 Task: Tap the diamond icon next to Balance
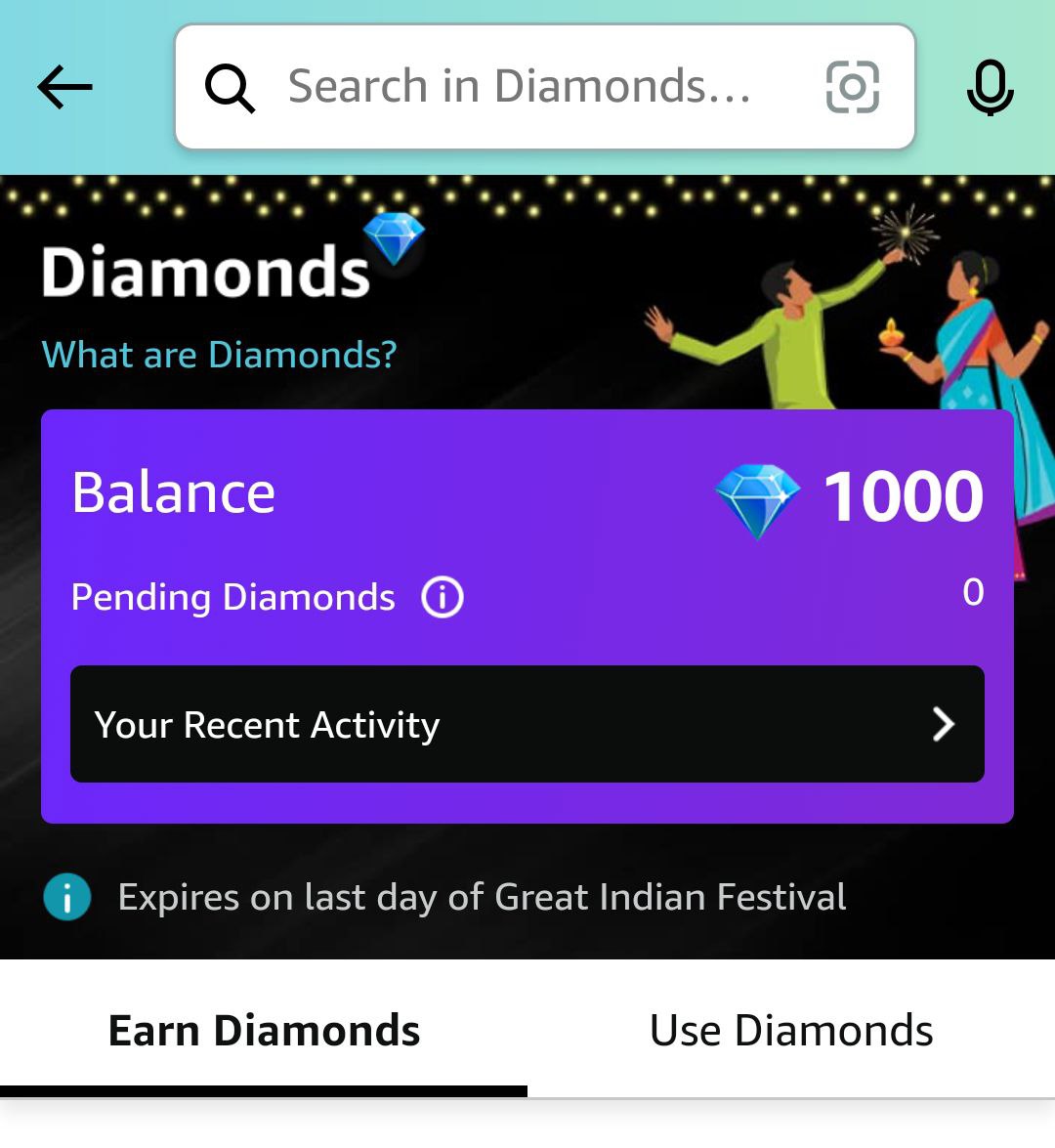coord(757,496)
